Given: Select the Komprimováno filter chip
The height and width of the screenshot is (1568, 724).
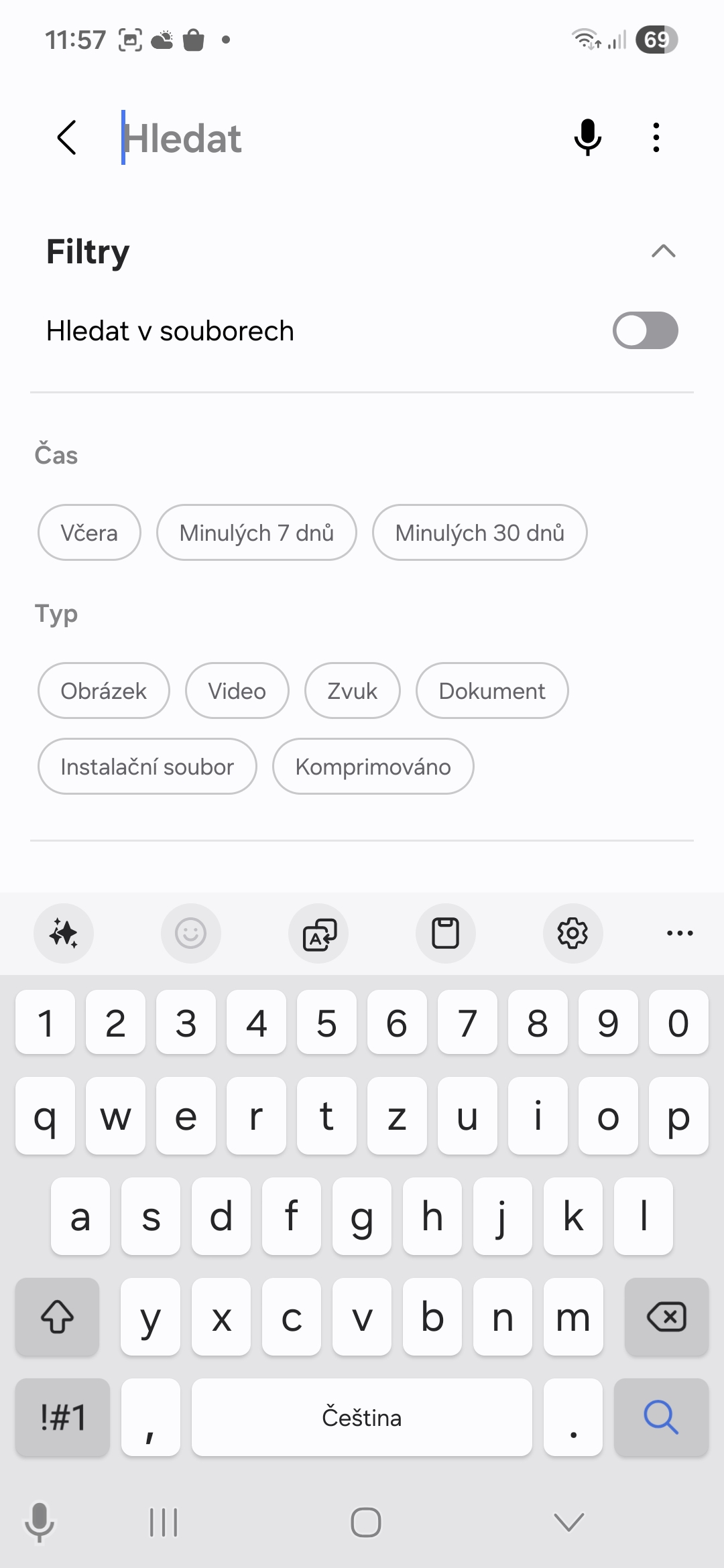Looking at the screenshot, I should point(373,767).
